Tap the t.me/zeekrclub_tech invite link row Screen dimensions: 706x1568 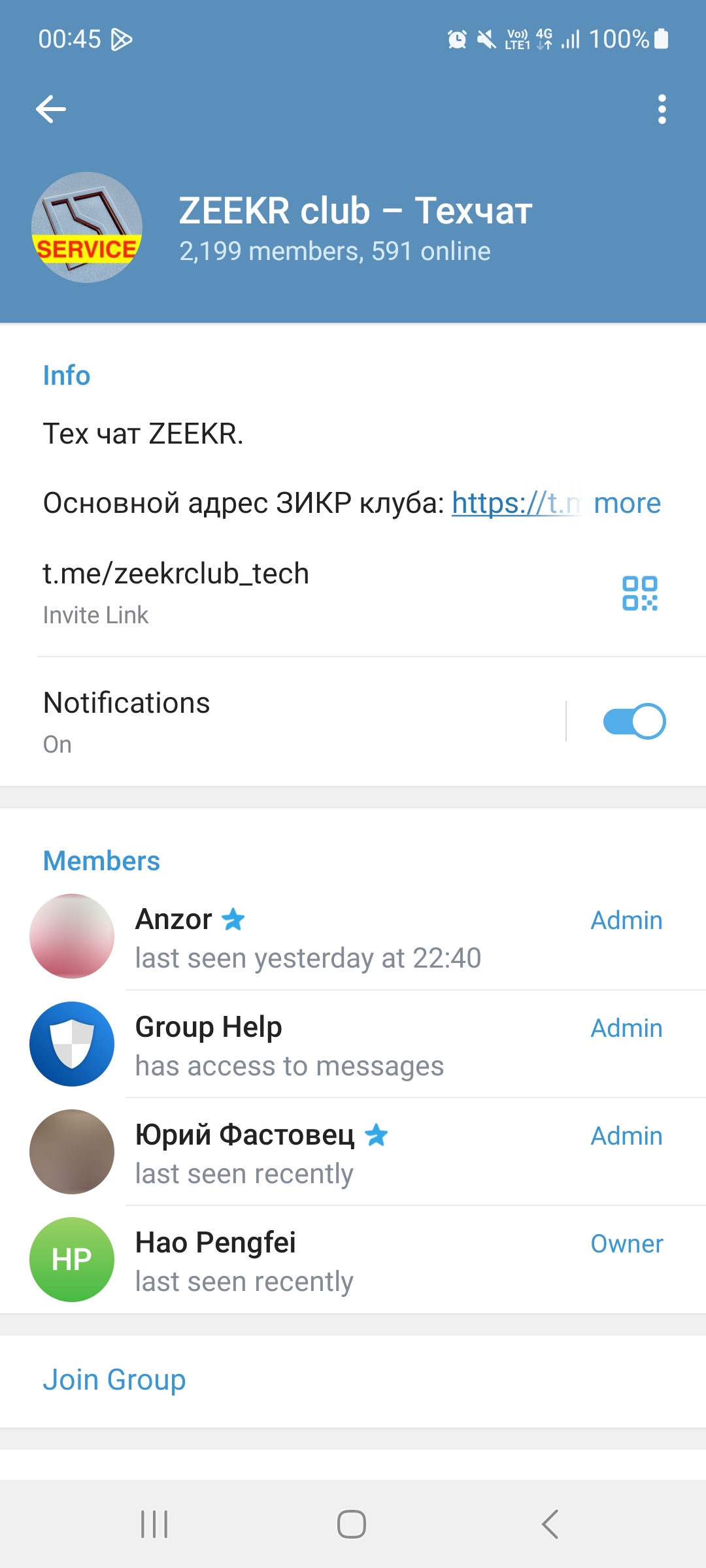click(x=261, y=591)
